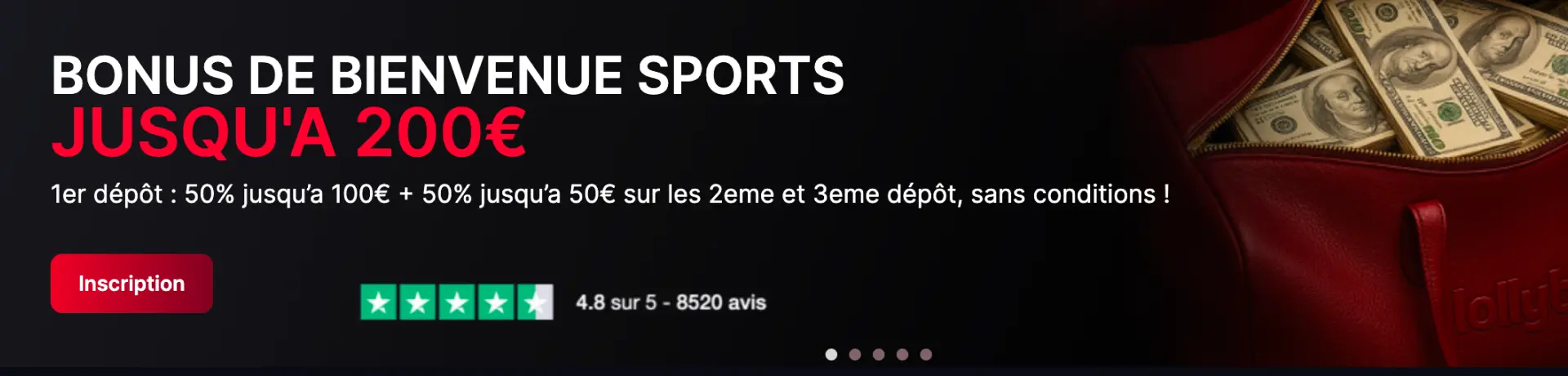Tap the red Inscription button
Screen dimensions: 1568x376
pyautogui.click(x=131, y=284)
